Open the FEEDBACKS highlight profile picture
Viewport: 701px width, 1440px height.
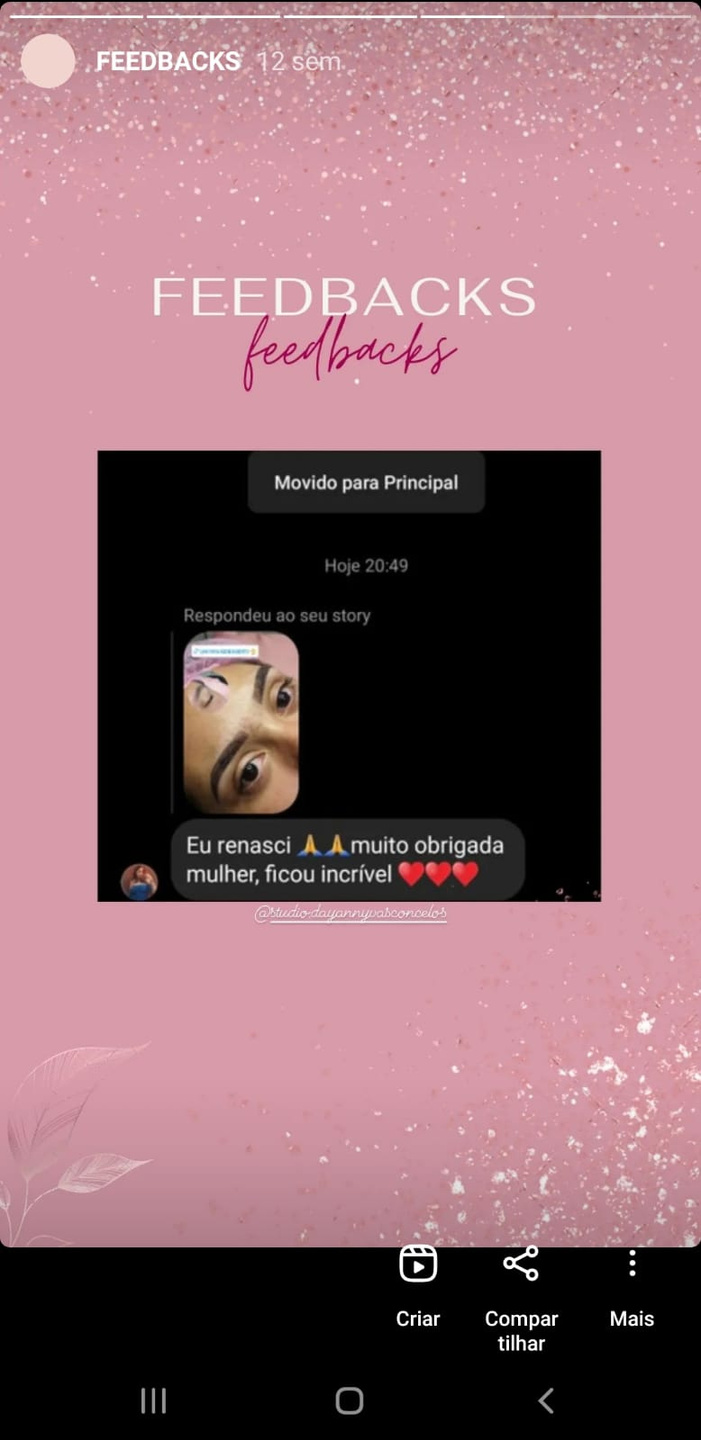[x=48, y=61]
